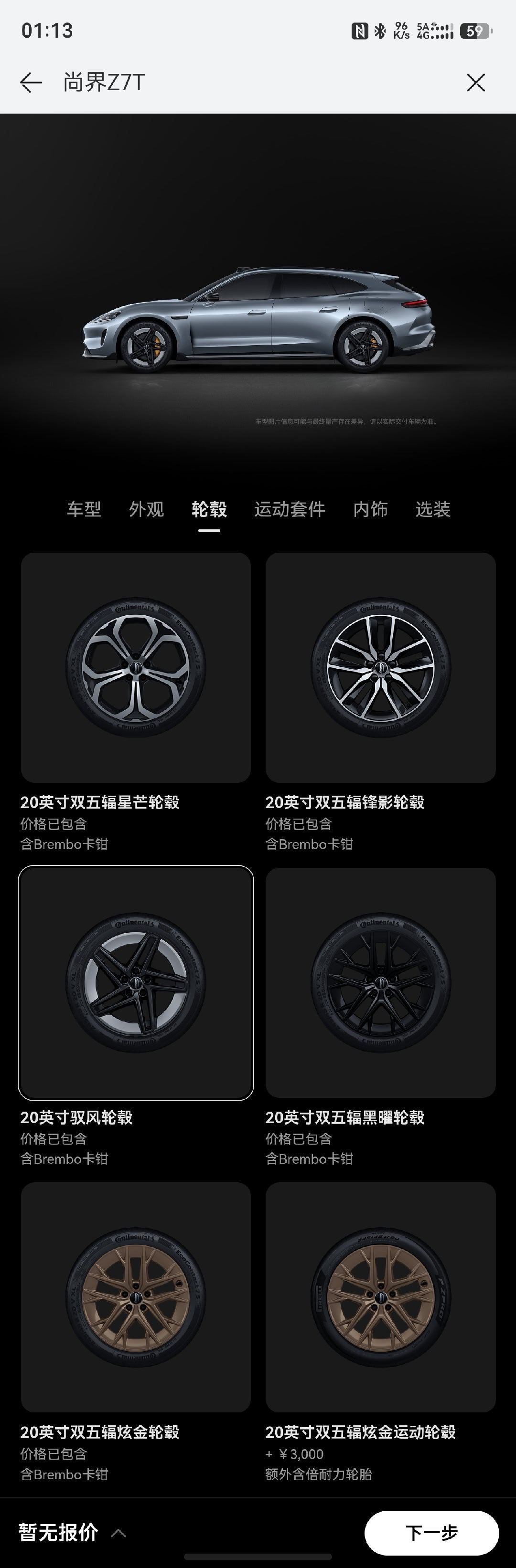Switch to the 车型 tab
This screenshot has width=516, height=1568.
[84, 509]
